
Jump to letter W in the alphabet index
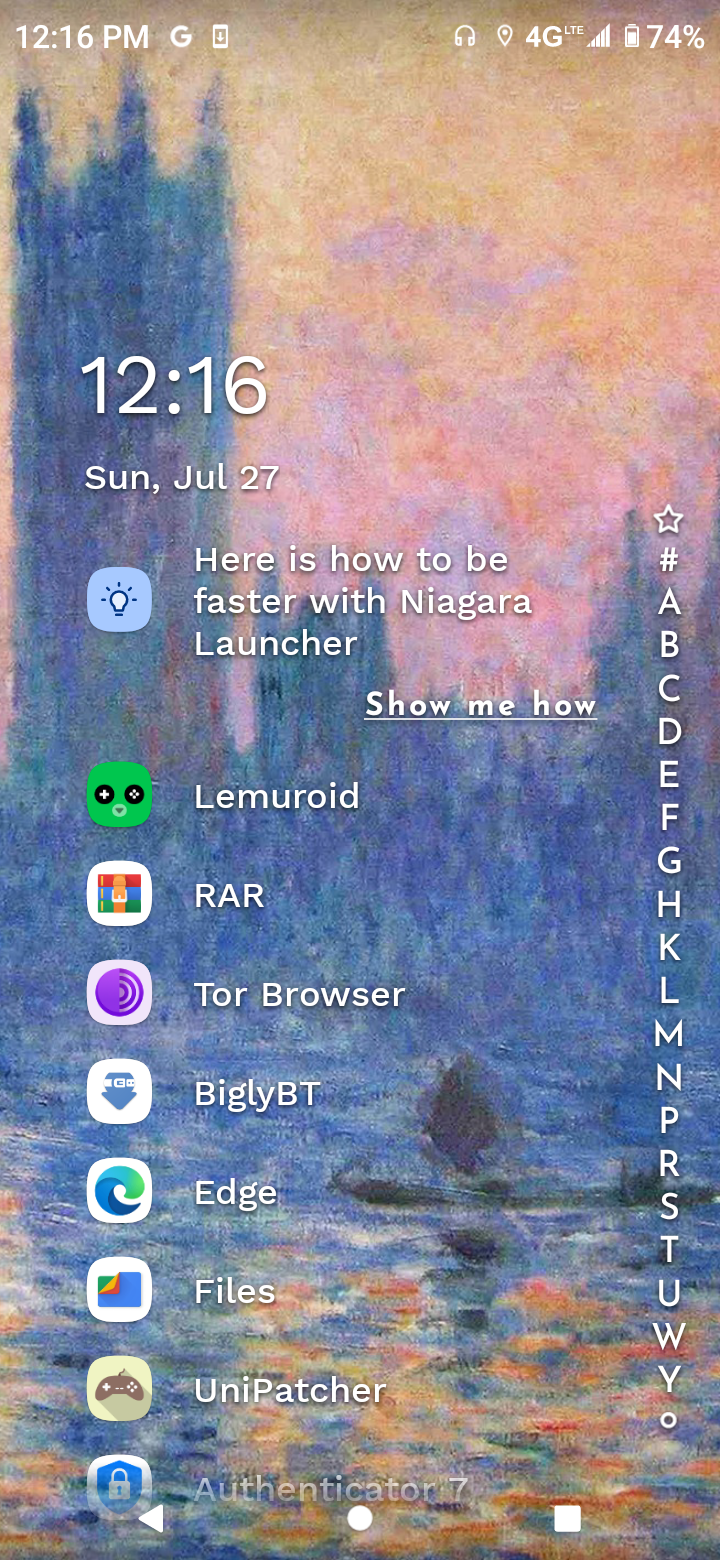coord(669,1336)
